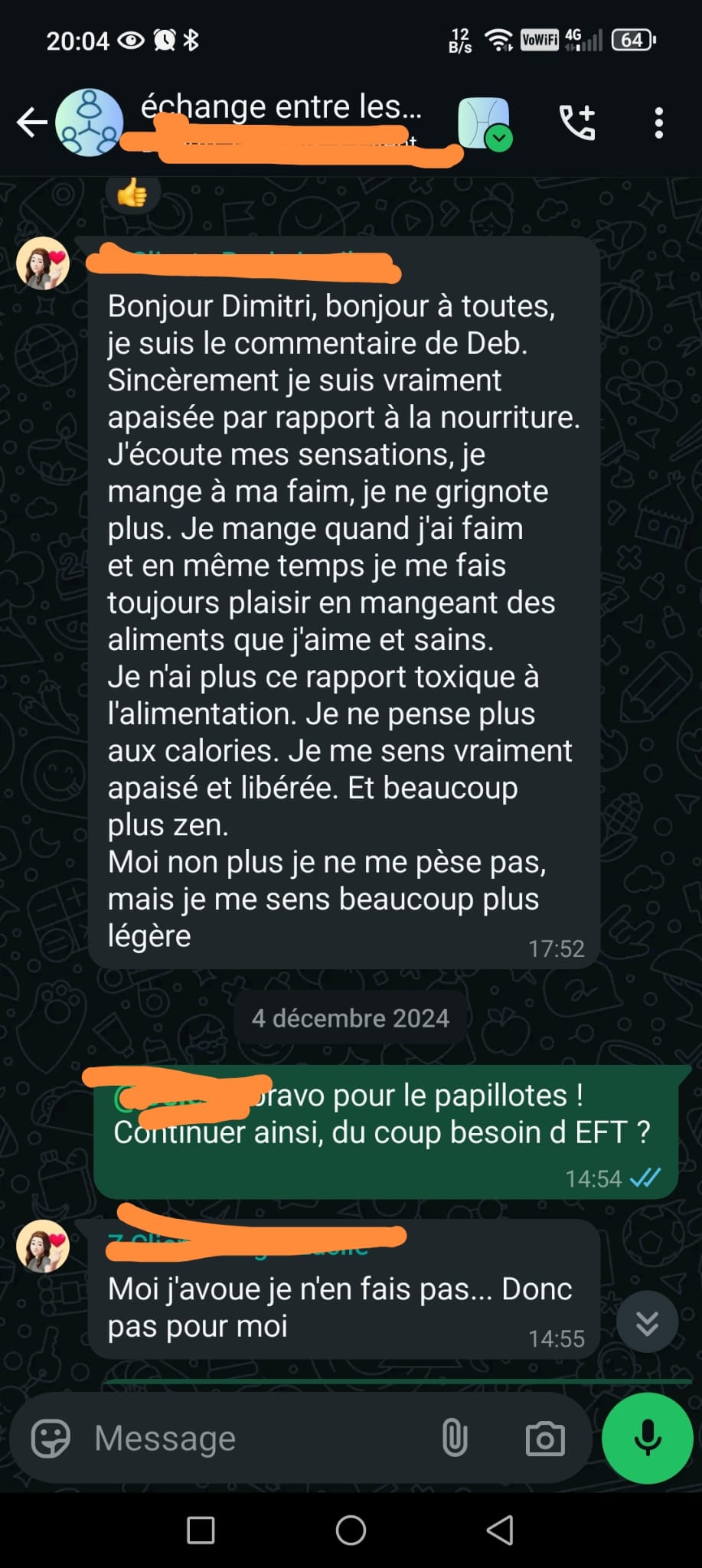Open the avatar beside the 'Moi j'avoue' message
The image size is (702, 1568).
tap(44, 1246)
